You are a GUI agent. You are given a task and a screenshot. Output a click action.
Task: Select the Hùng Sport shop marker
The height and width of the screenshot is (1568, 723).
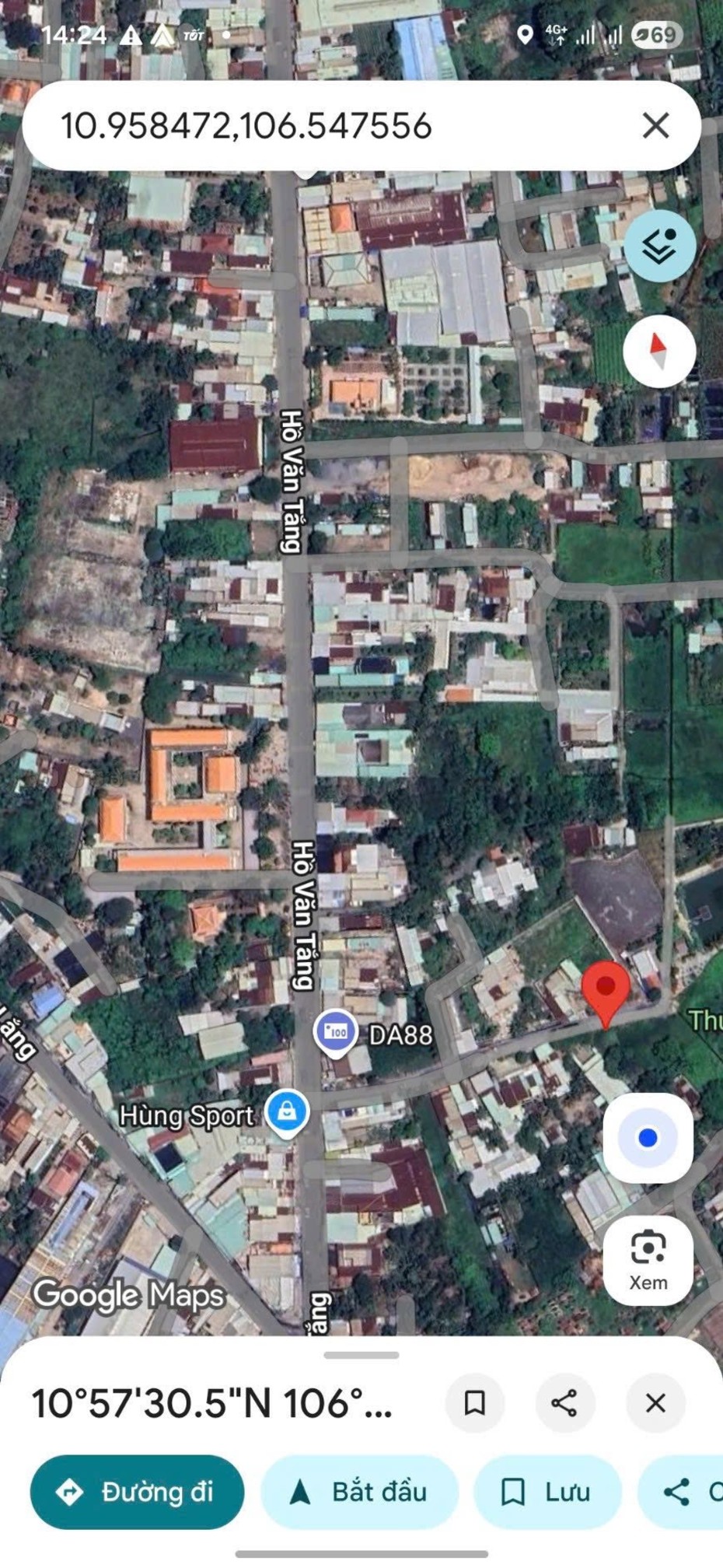287,1112
